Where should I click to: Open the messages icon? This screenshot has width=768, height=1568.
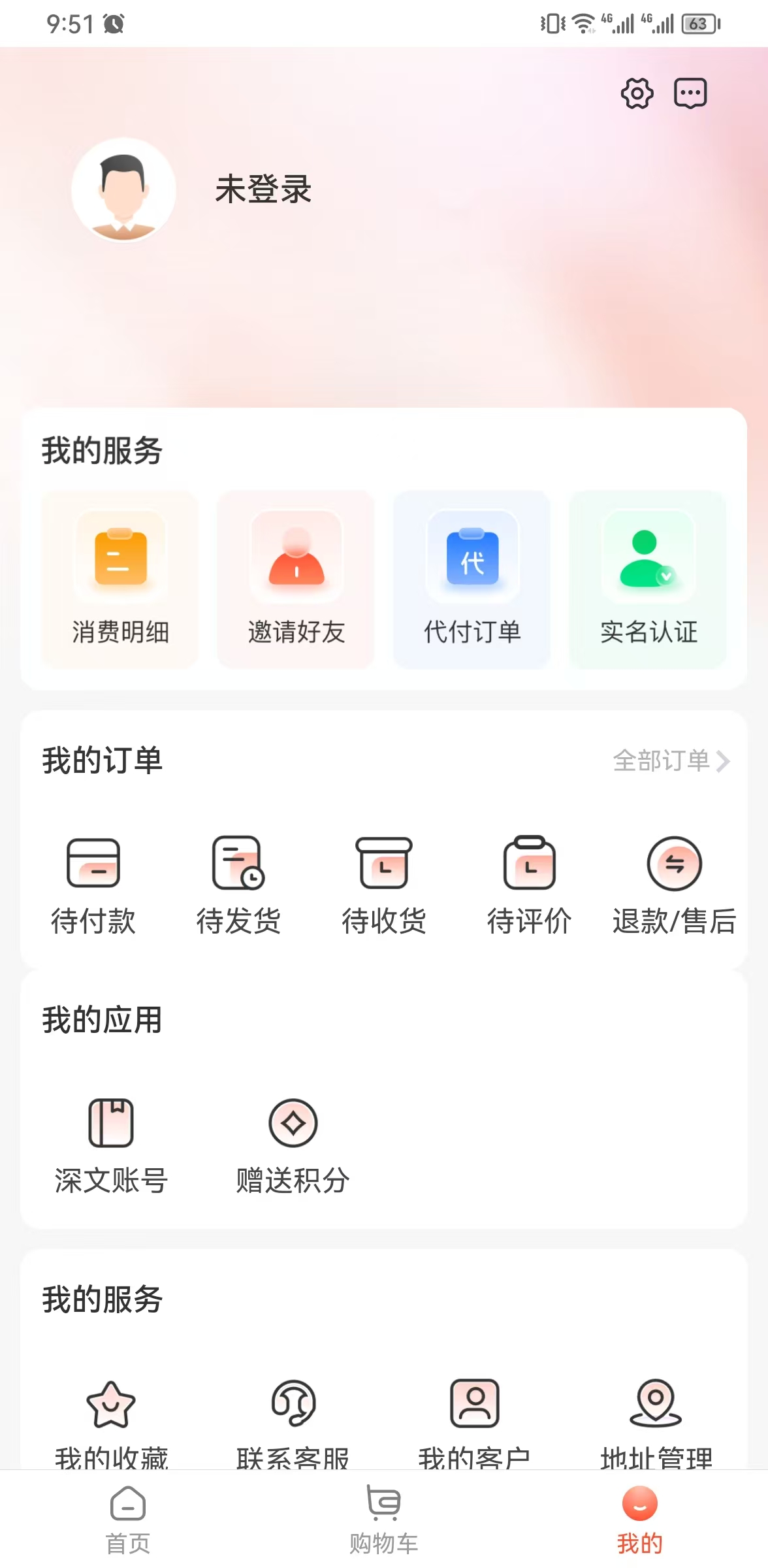pyautogui.click(x=690, y=93)
